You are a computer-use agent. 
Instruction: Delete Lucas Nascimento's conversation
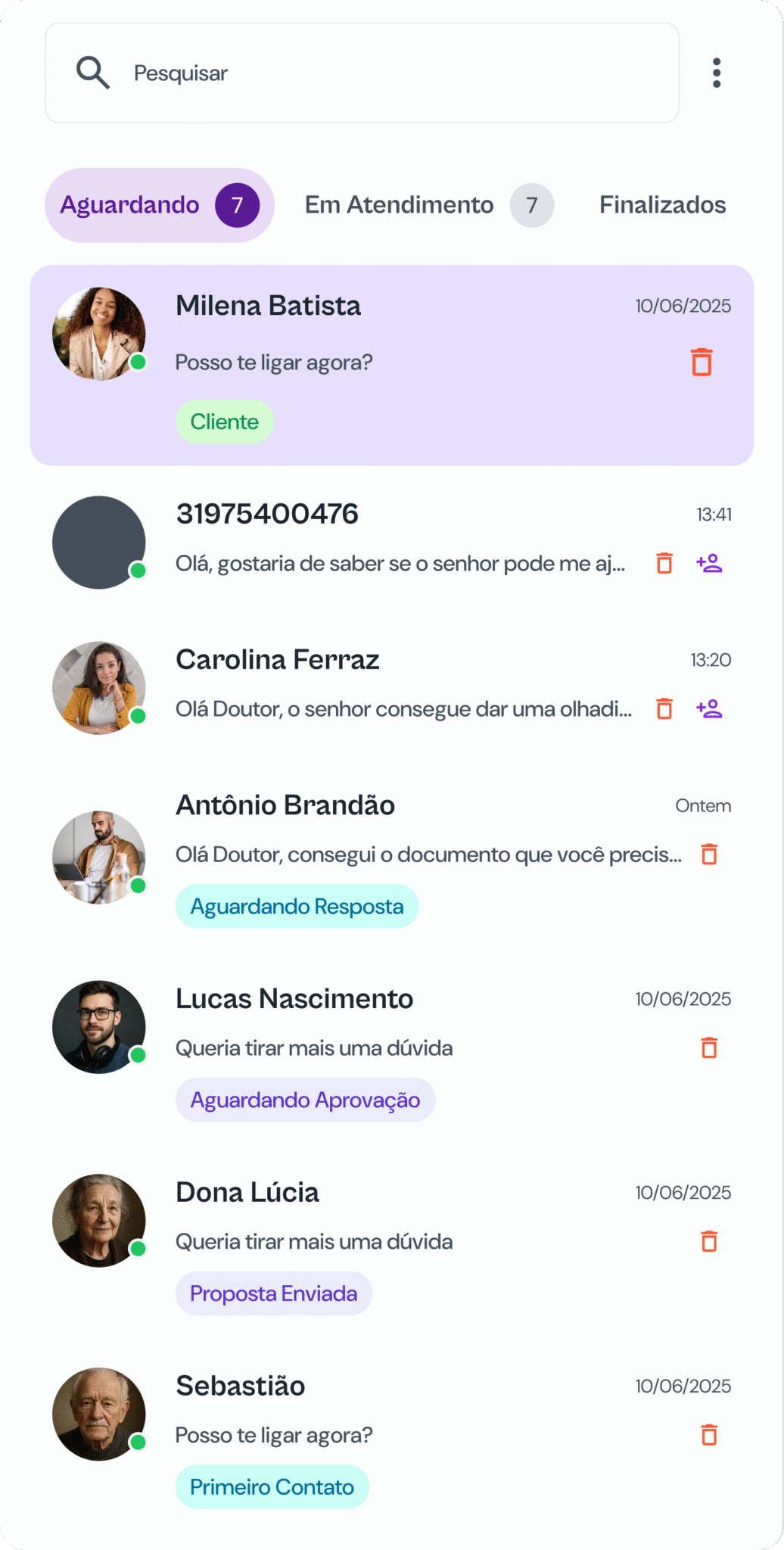click(x=709, y=1048)
